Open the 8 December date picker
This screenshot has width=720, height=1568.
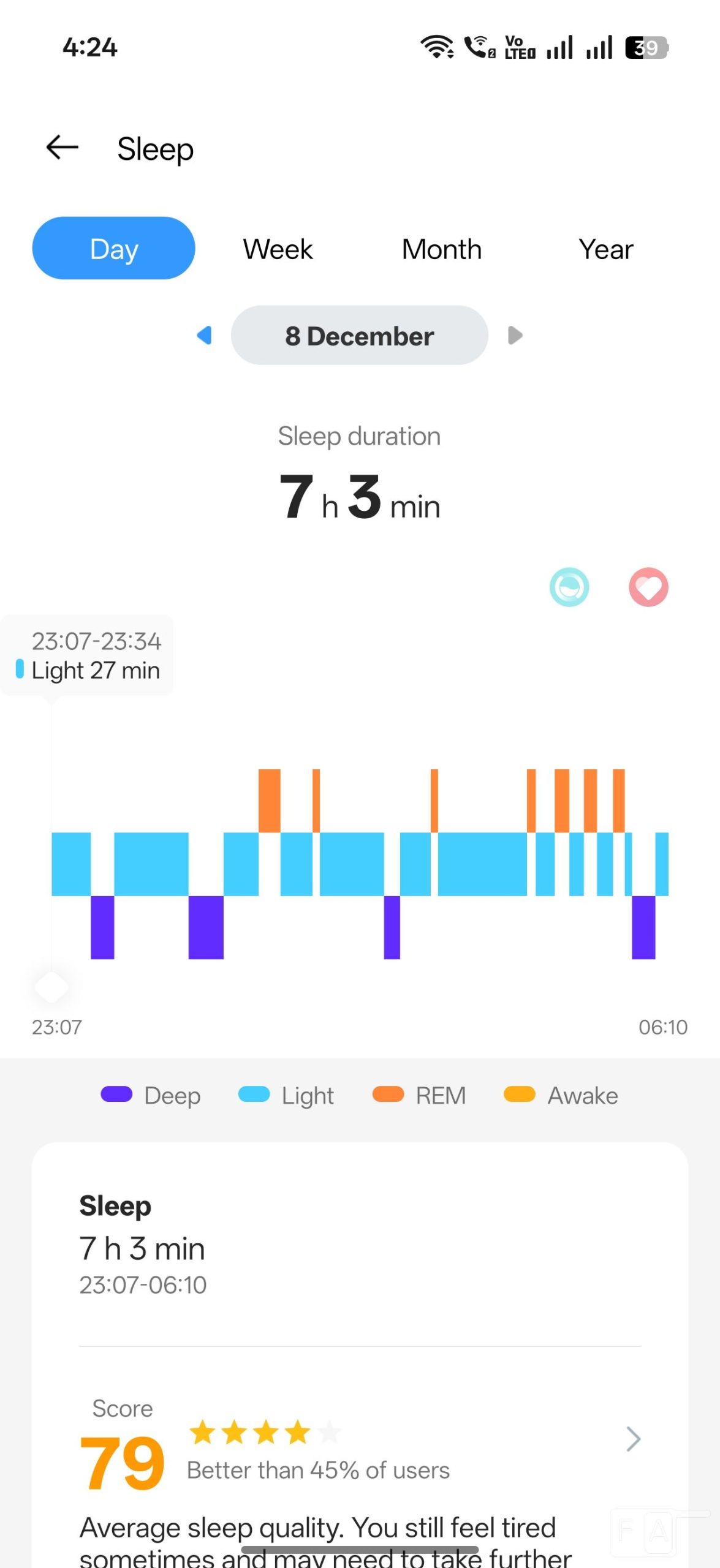[x=359, y=336]
